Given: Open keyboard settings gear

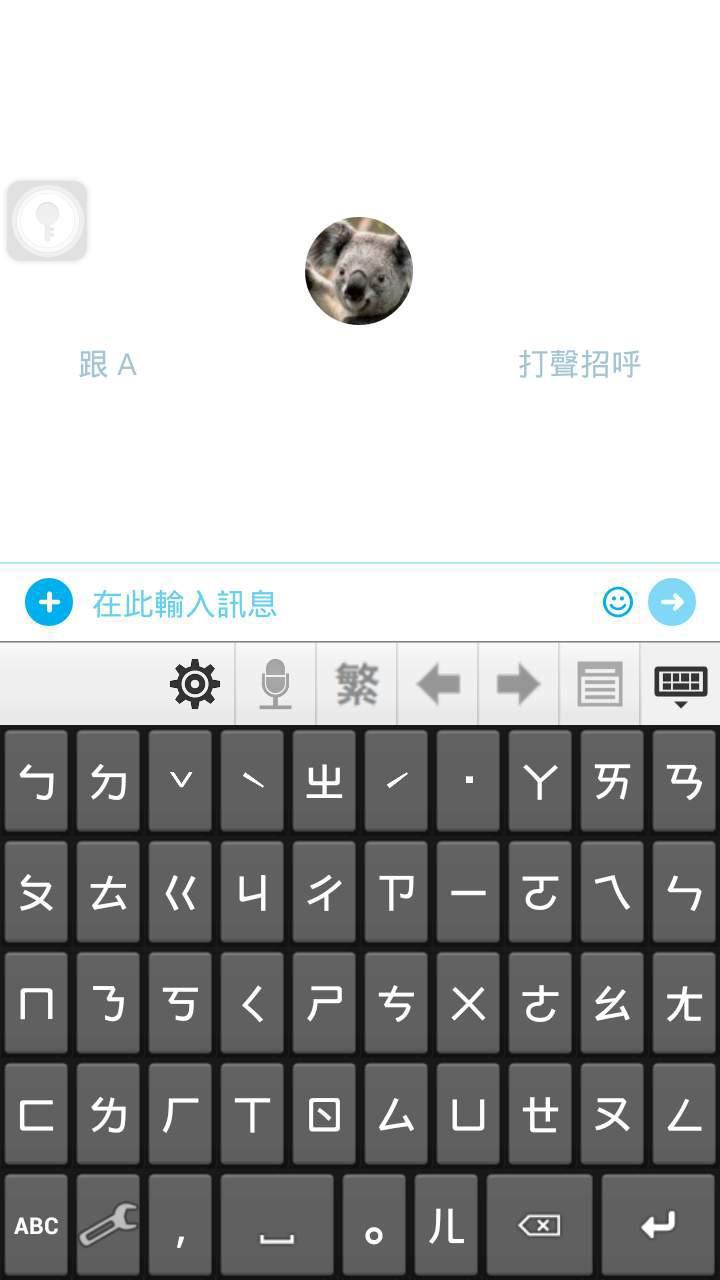Looking at the screenshot, I should point(195,684).
